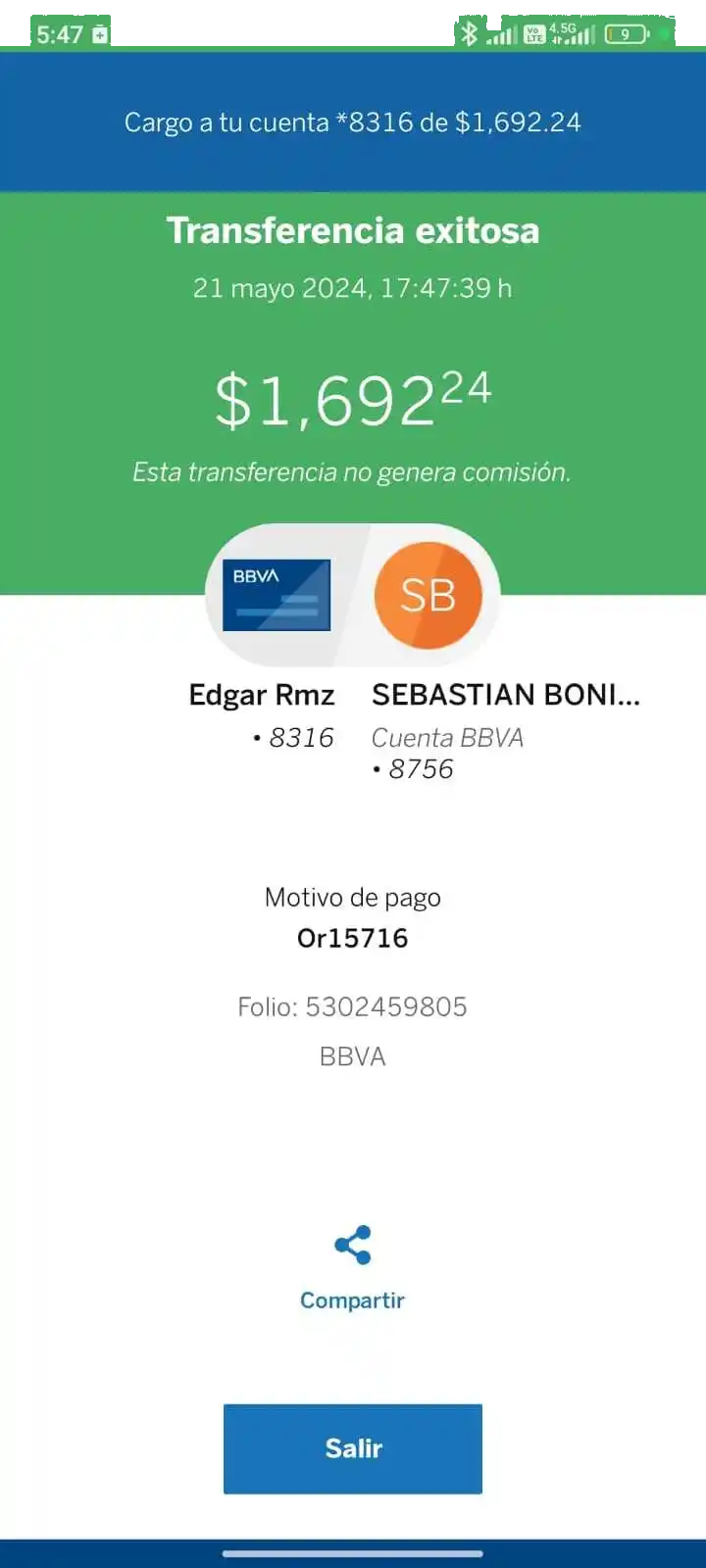Tap the Salir button to exit
The width and height of the screenshot is (706, 1568).
(353, 1448)
